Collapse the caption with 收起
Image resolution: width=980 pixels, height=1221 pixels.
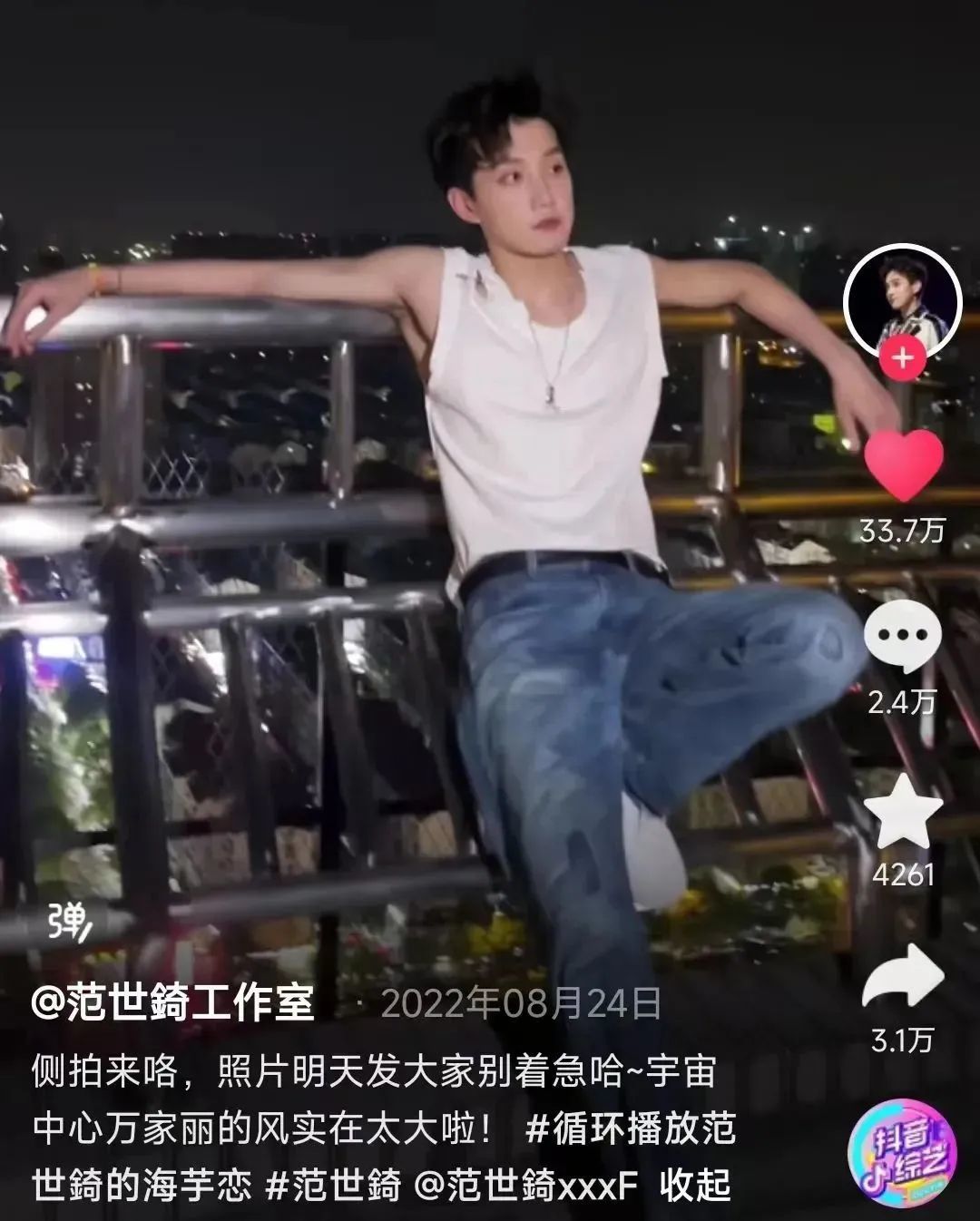(x=695, y=1186)
